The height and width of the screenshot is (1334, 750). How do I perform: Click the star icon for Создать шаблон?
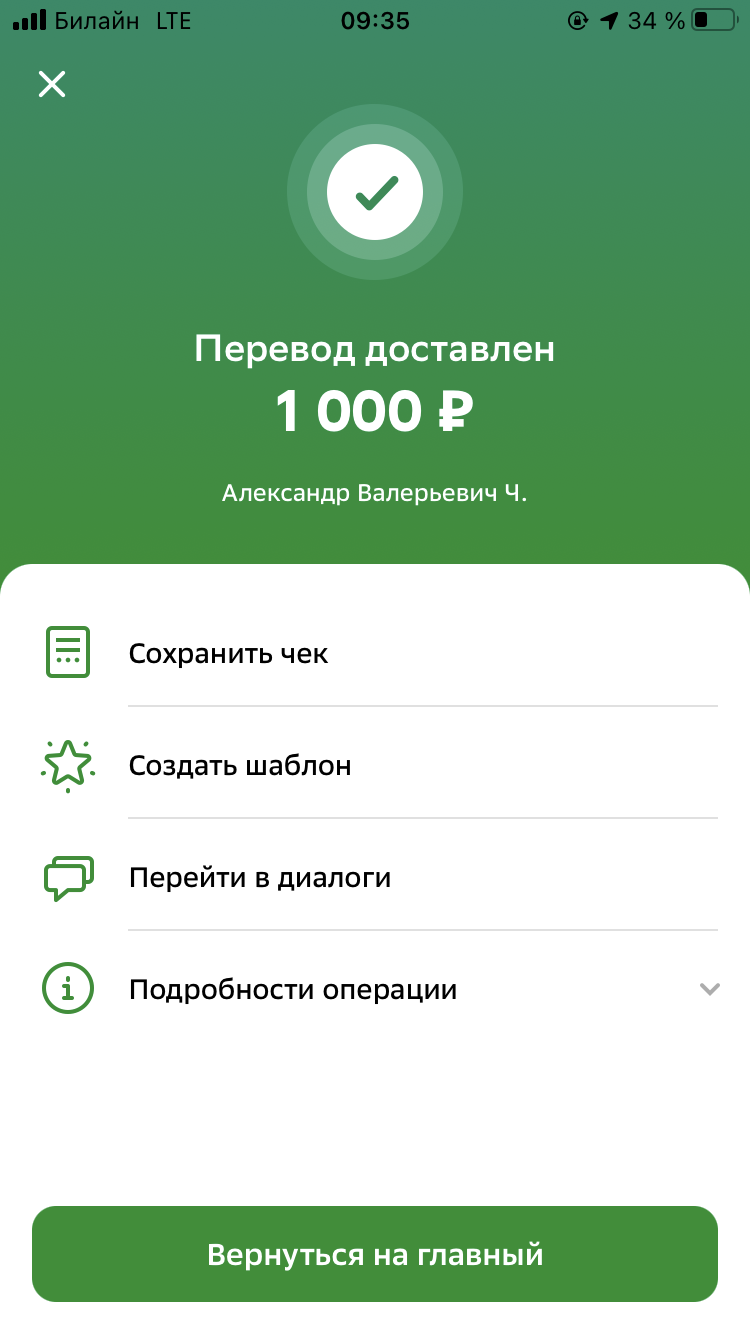tap(67, 765)
